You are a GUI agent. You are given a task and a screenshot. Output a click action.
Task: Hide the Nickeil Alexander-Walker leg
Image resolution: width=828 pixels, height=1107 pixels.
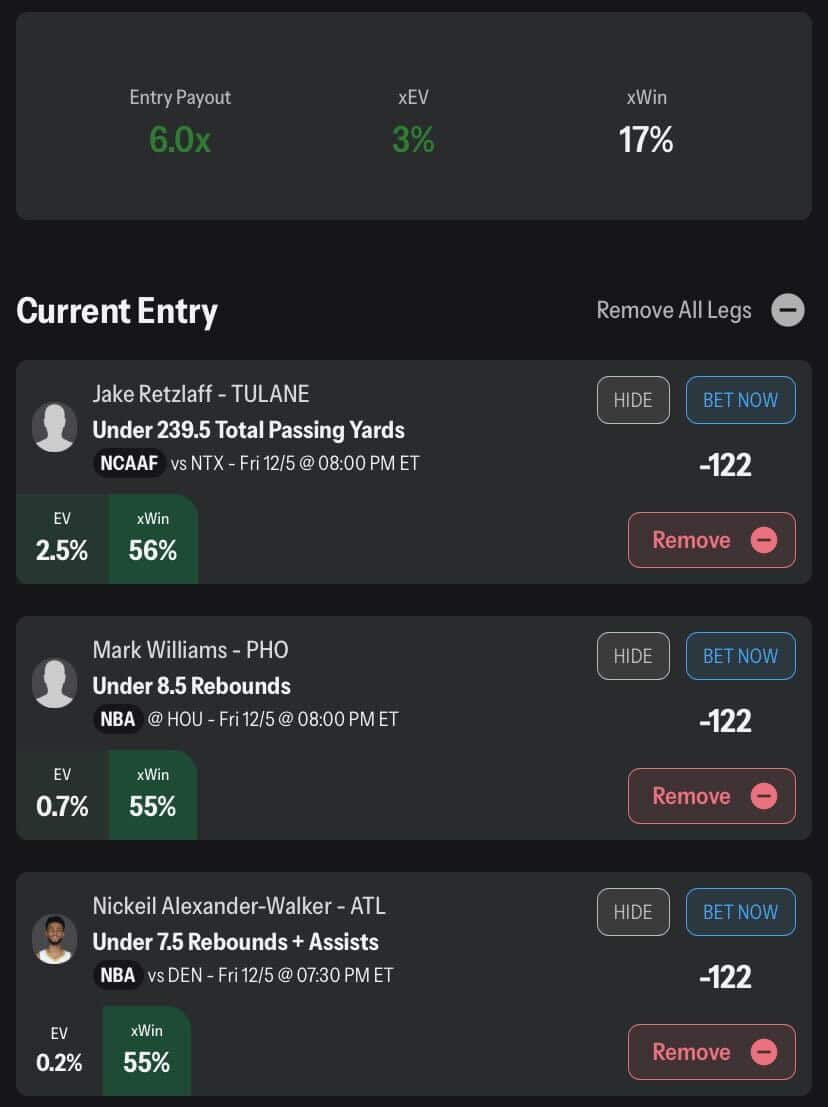pyautogui.click(x=632, y=912)
